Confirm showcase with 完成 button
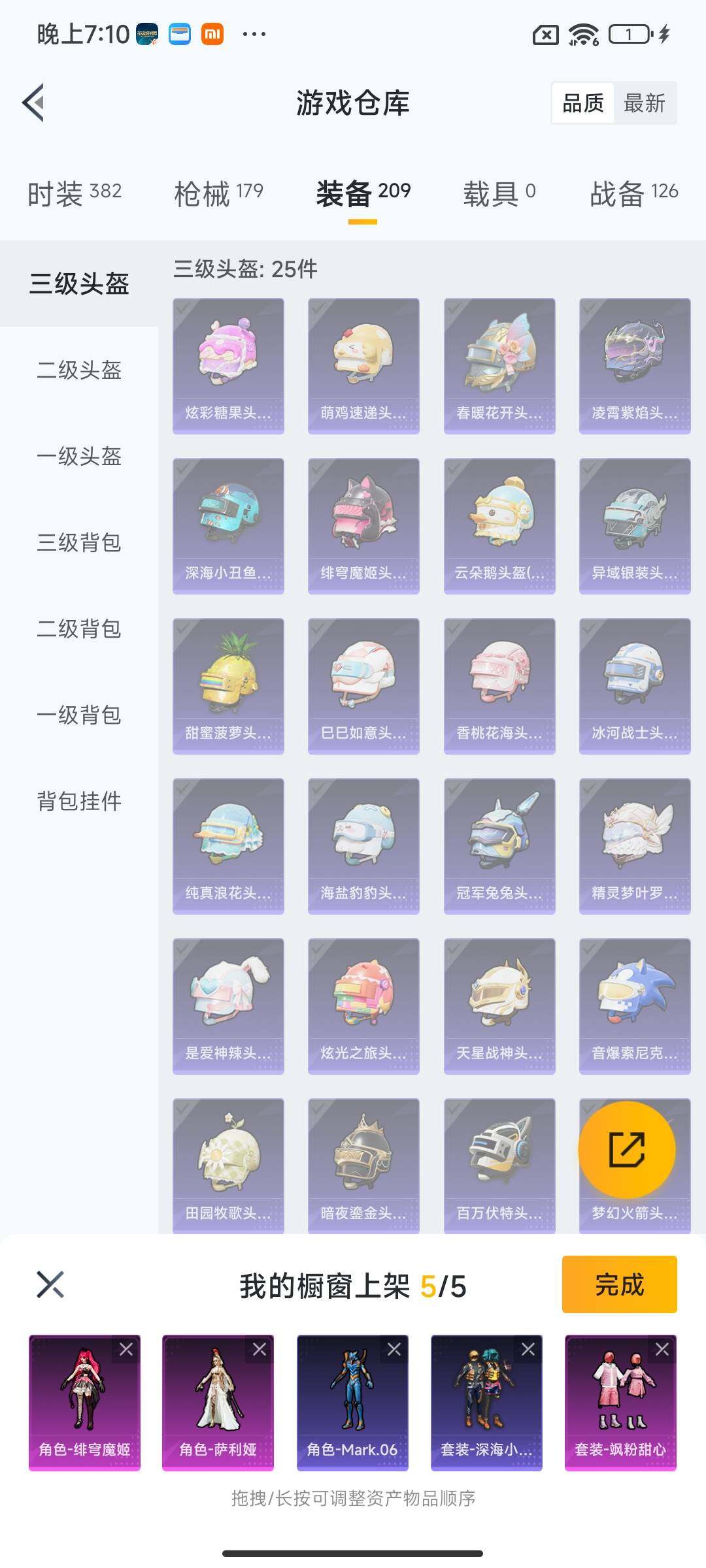Screen dimensions: 706x1568 619,1284
